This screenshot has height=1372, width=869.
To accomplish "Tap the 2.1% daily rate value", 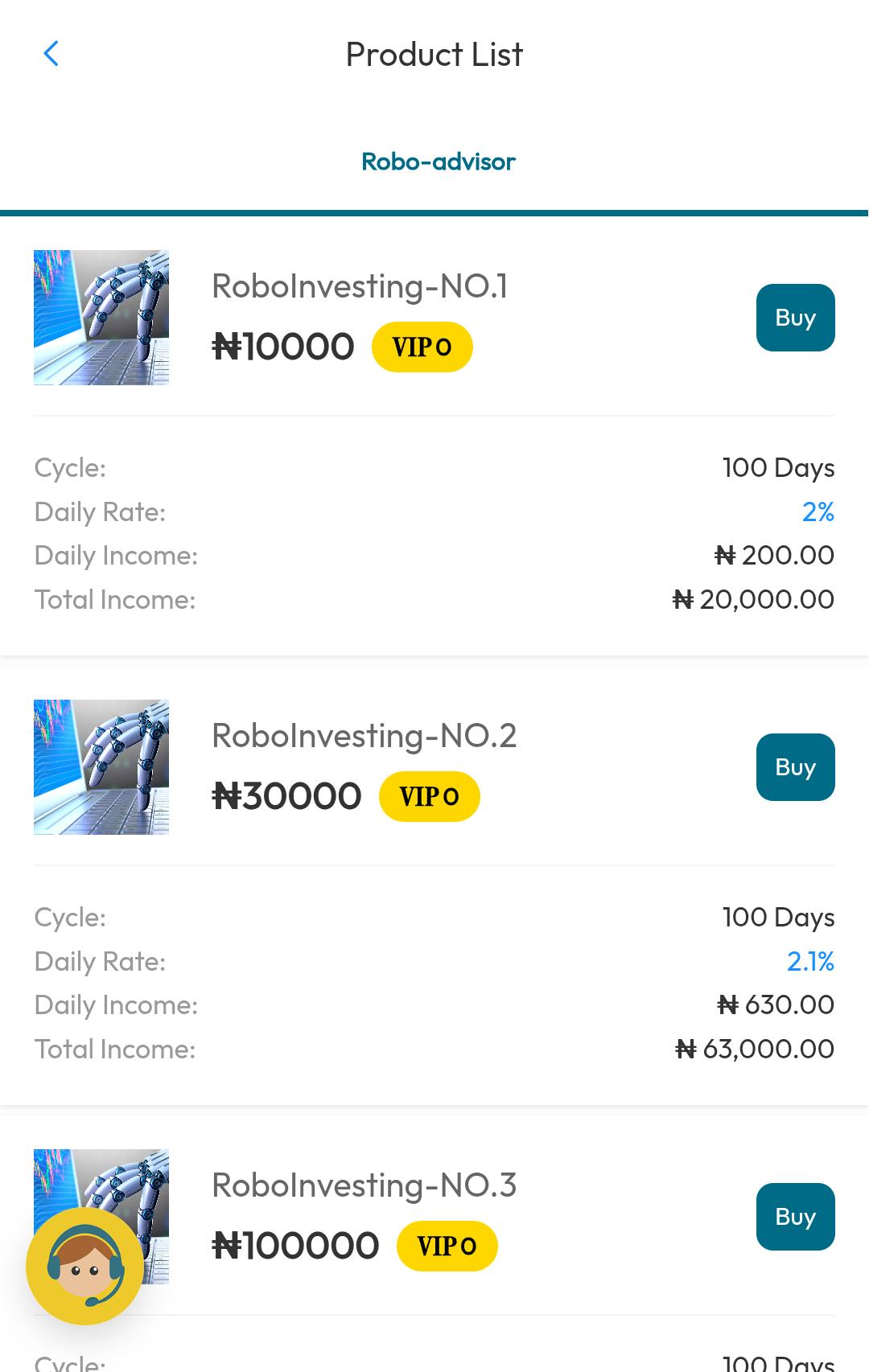I will (x=811, y=960).
